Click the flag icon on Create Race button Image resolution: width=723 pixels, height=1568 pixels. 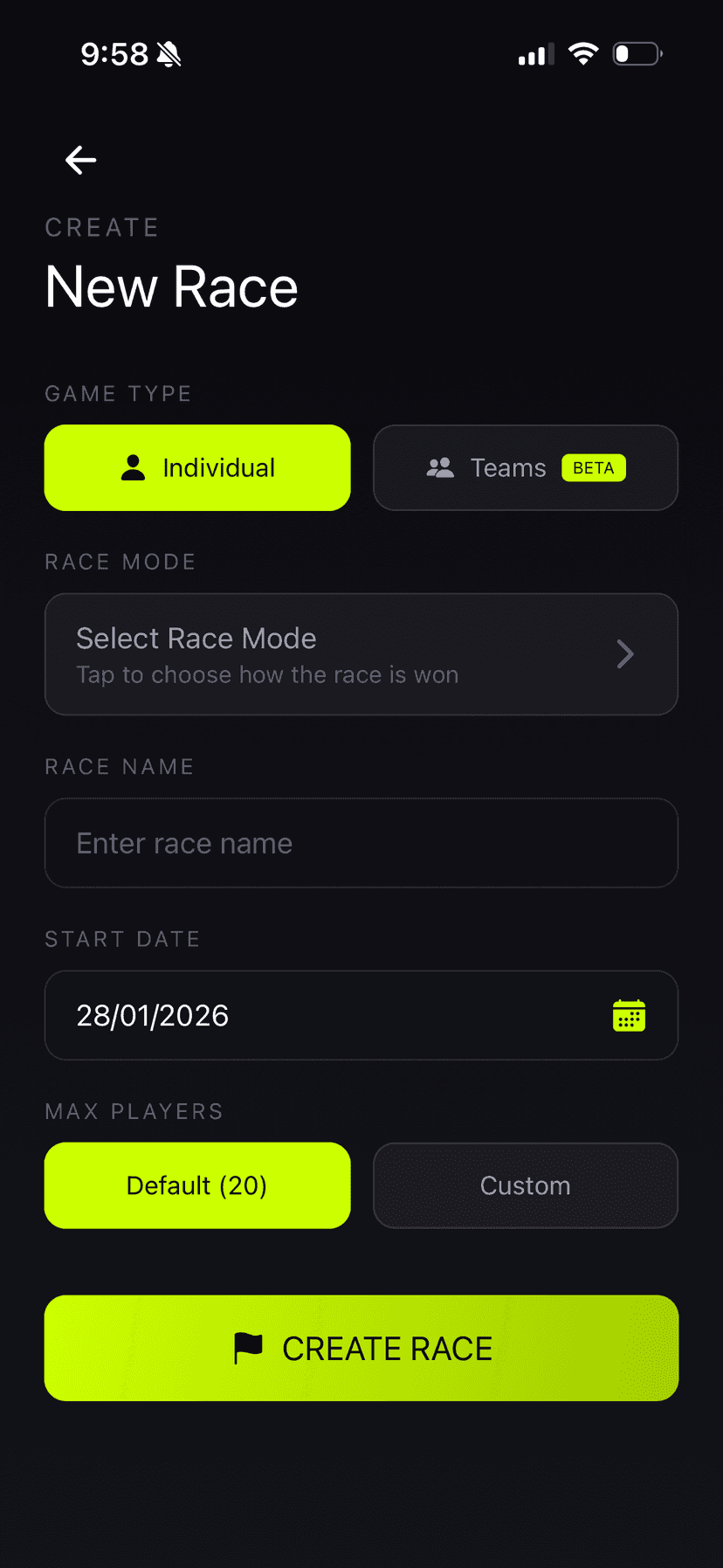click(x=248, y=1348)
